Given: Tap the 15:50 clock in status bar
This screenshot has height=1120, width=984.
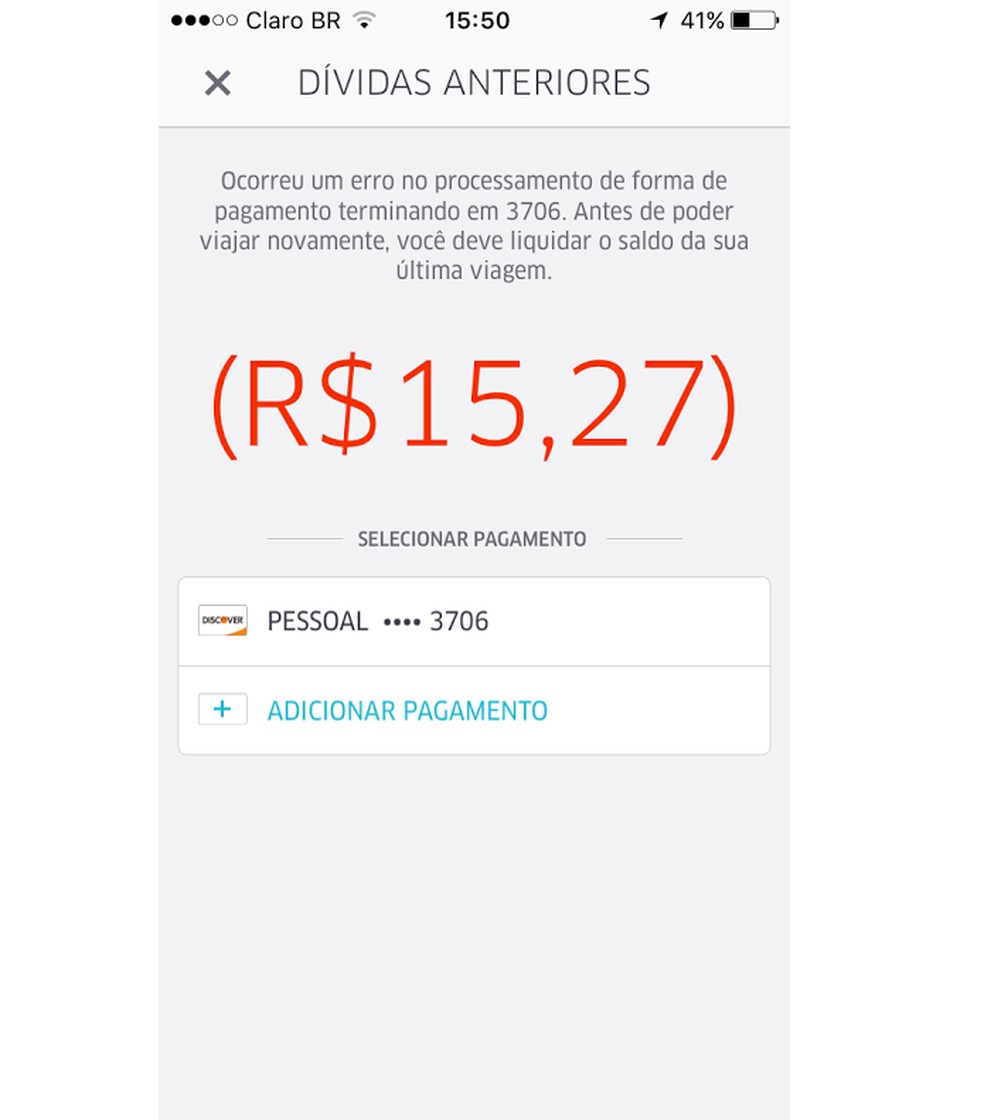Looking at the screenshot, I should tap(477, 19).
